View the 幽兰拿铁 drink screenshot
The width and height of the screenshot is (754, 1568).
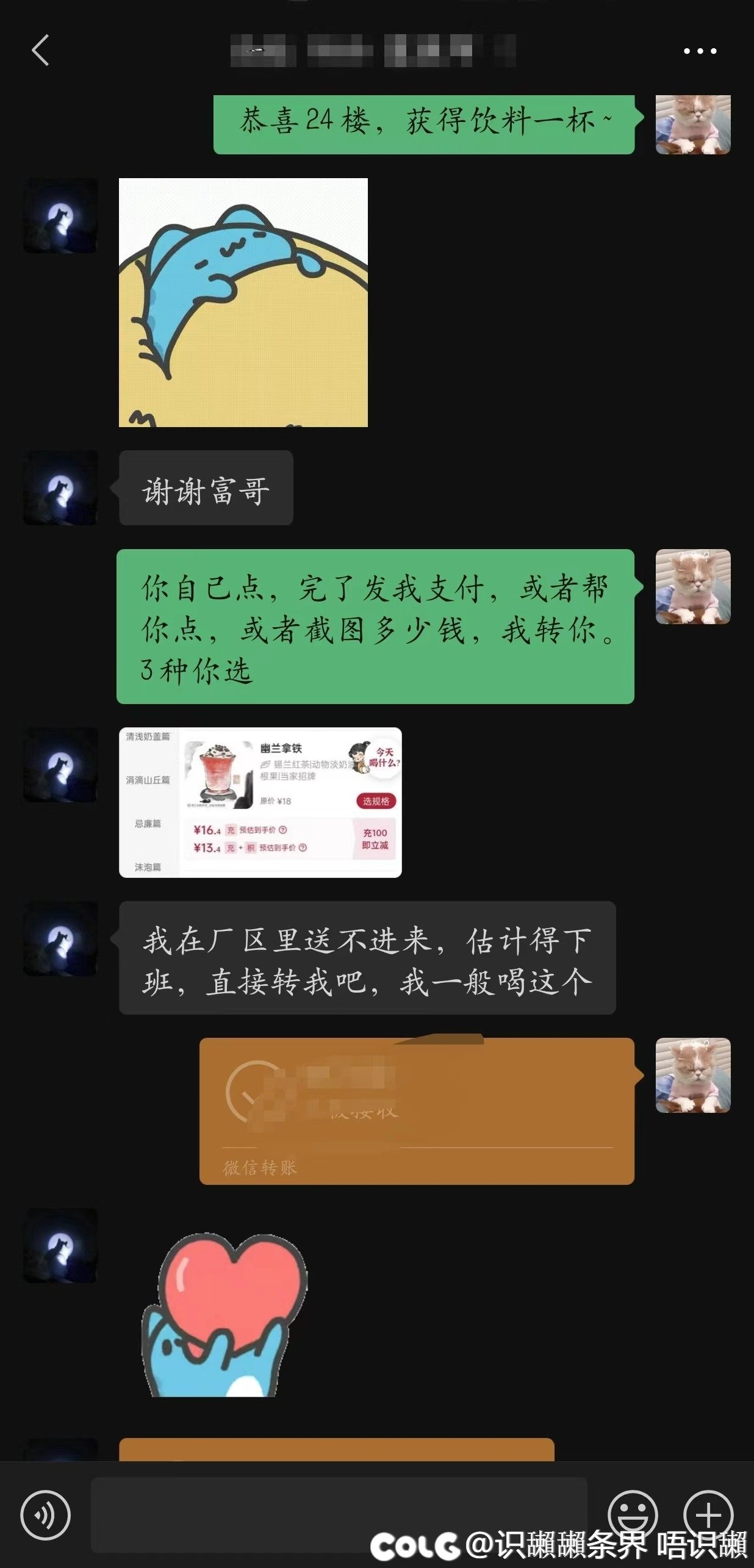260,802
